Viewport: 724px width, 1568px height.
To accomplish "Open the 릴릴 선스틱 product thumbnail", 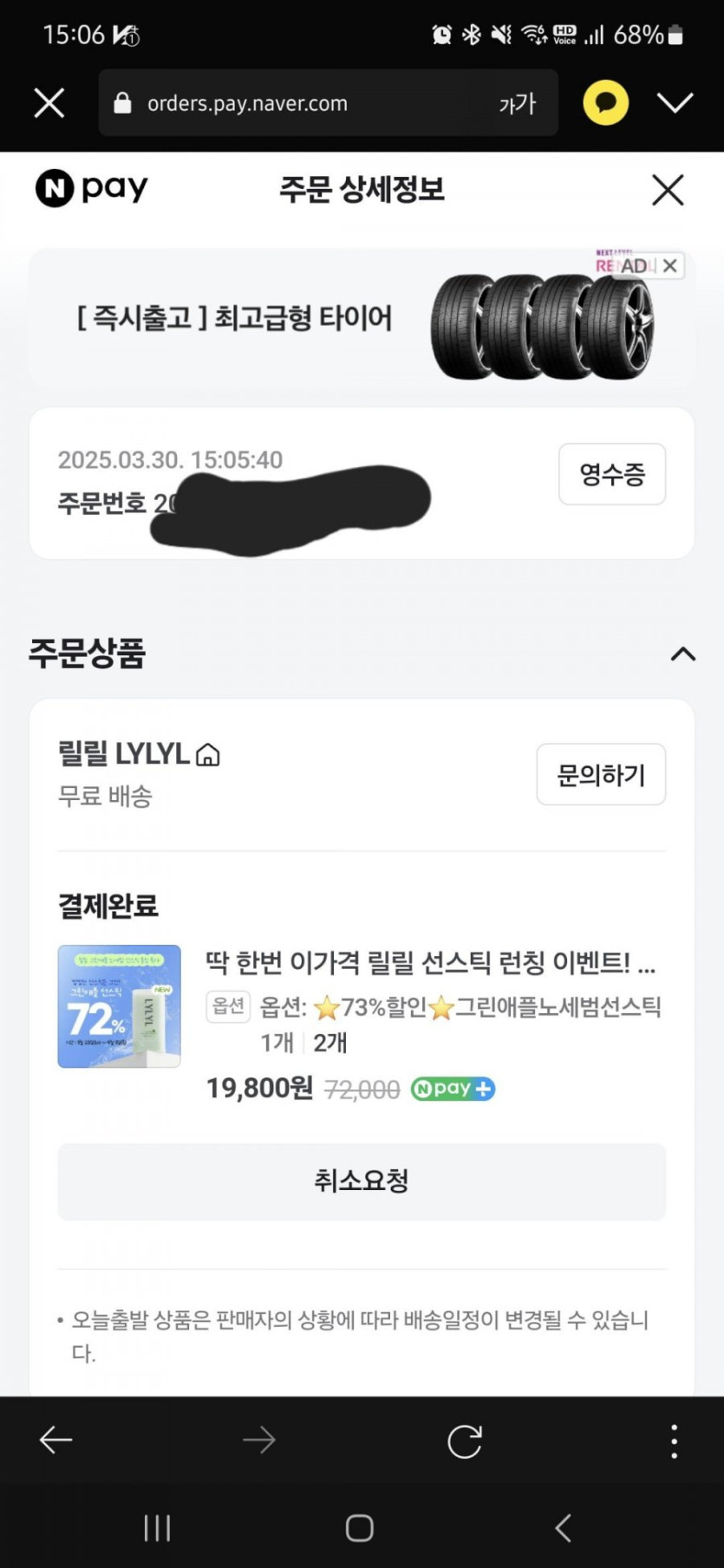I will [x=120, y=1006].
